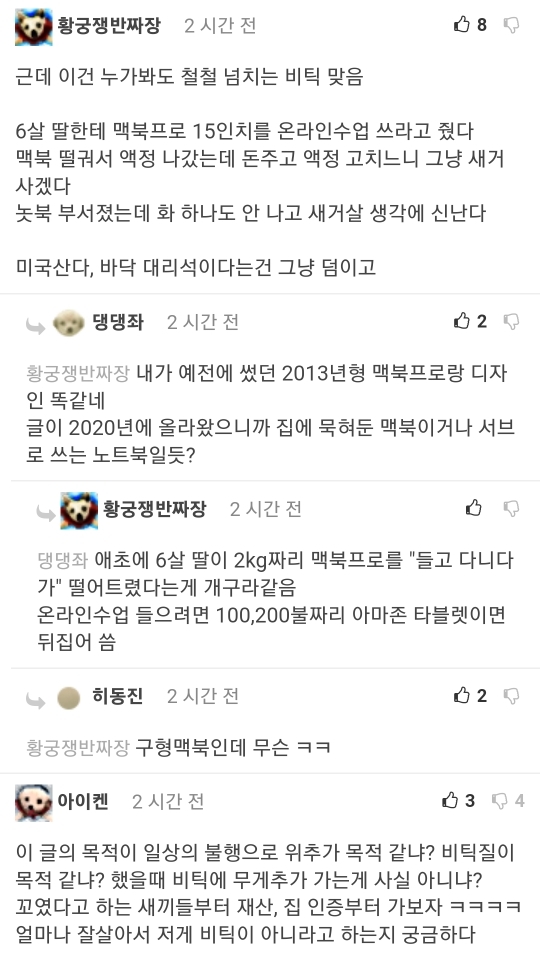Screen dimensions: 540x960
Task: Like 히동진's reply about the old MacBook
Action: pyautogui.click(x=462, y=695)
